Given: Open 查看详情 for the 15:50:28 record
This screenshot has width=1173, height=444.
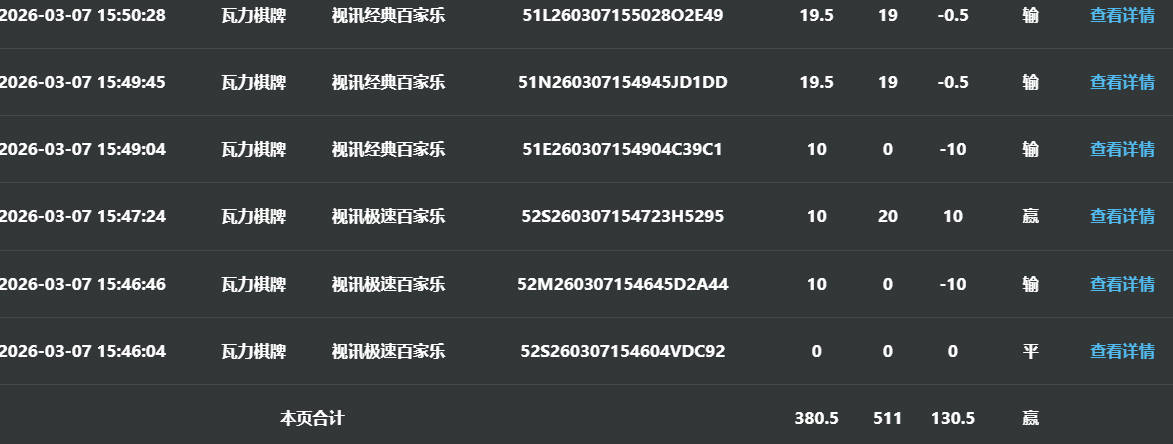Looking at the screenshot, I should point(1122,15).
